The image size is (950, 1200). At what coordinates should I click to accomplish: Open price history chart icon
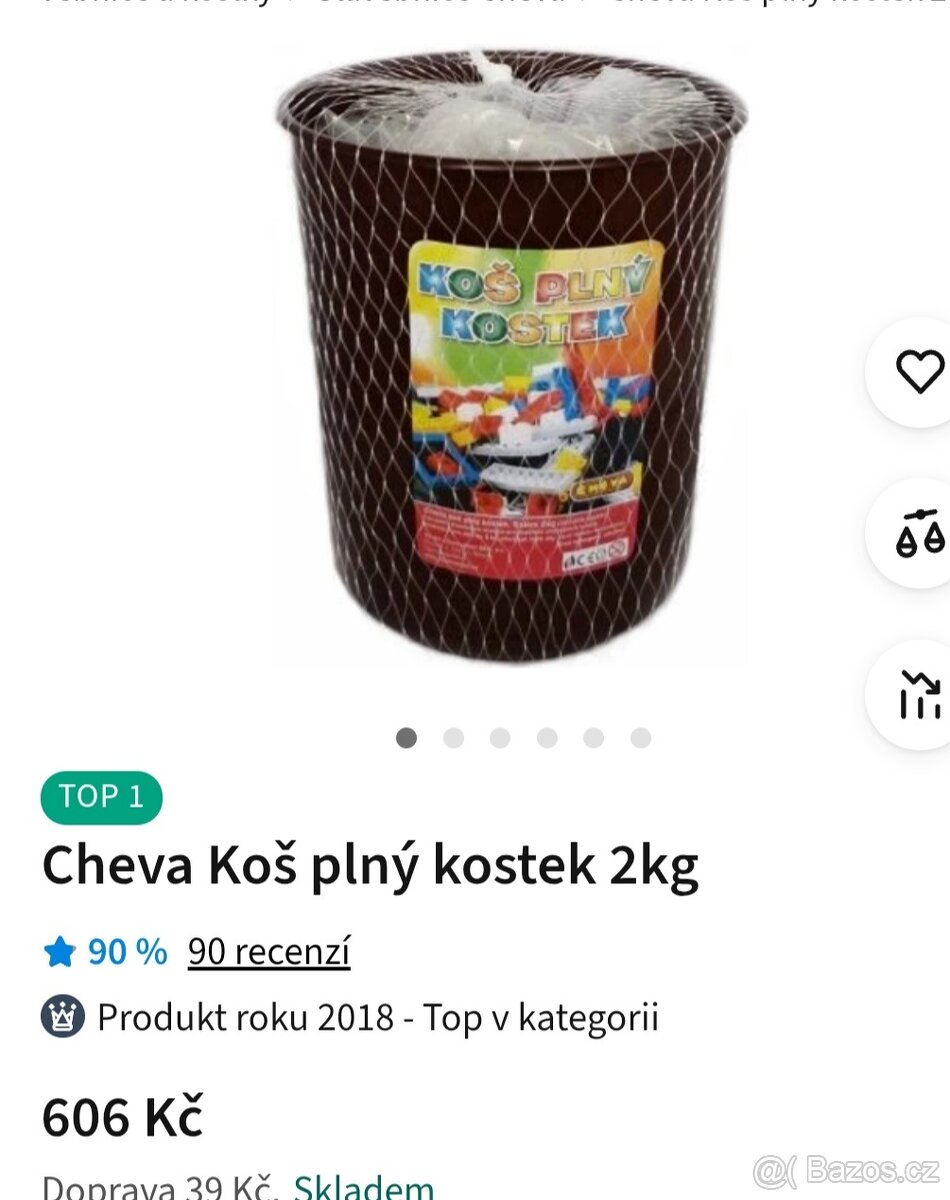pyautogui.click(x=918, y=694)
